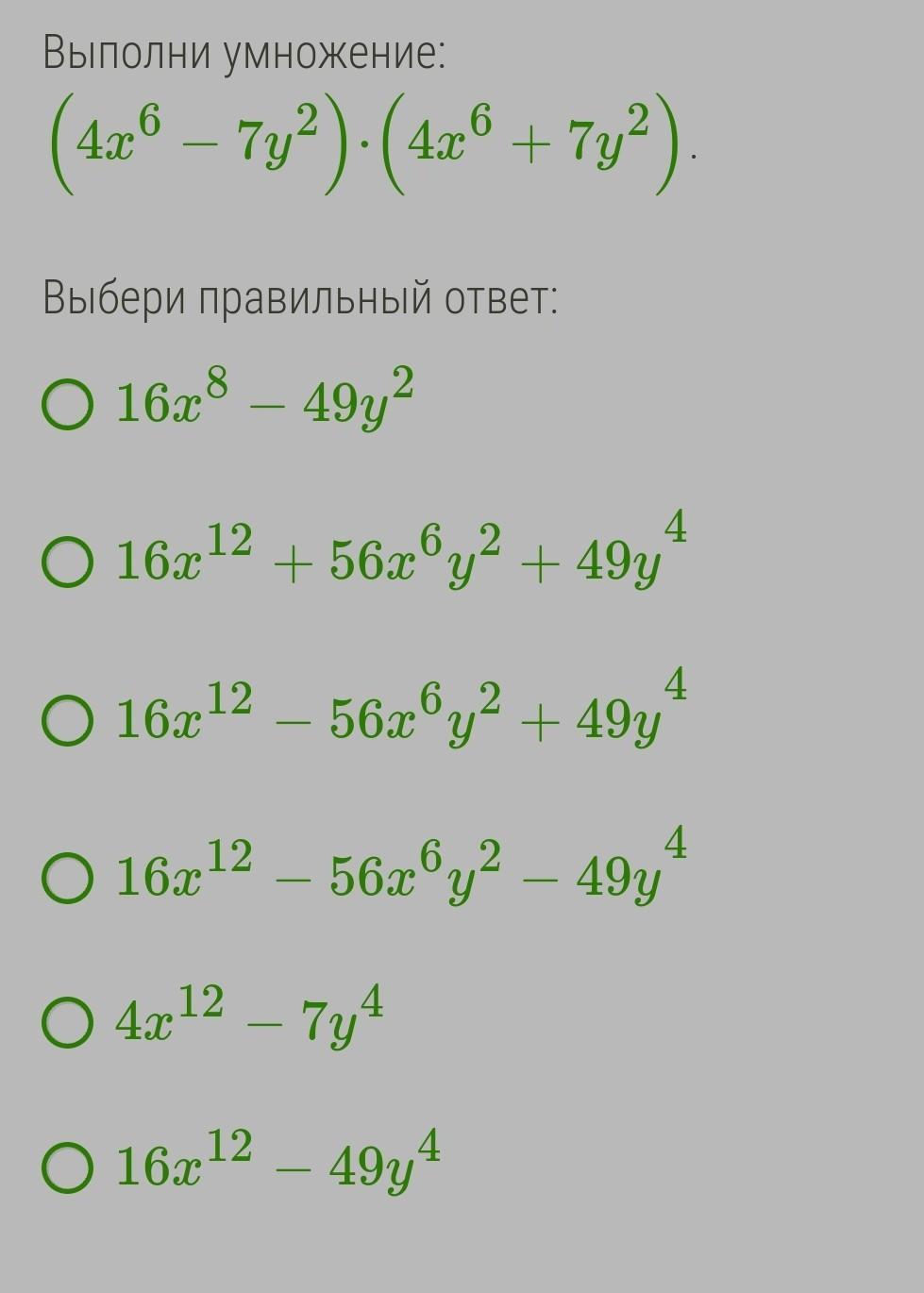This screenshot has width=924, height=1293.
Task: Pick answer 16x^12 − 56x^6y^2 + 49y^4
Action: [68, 720]
